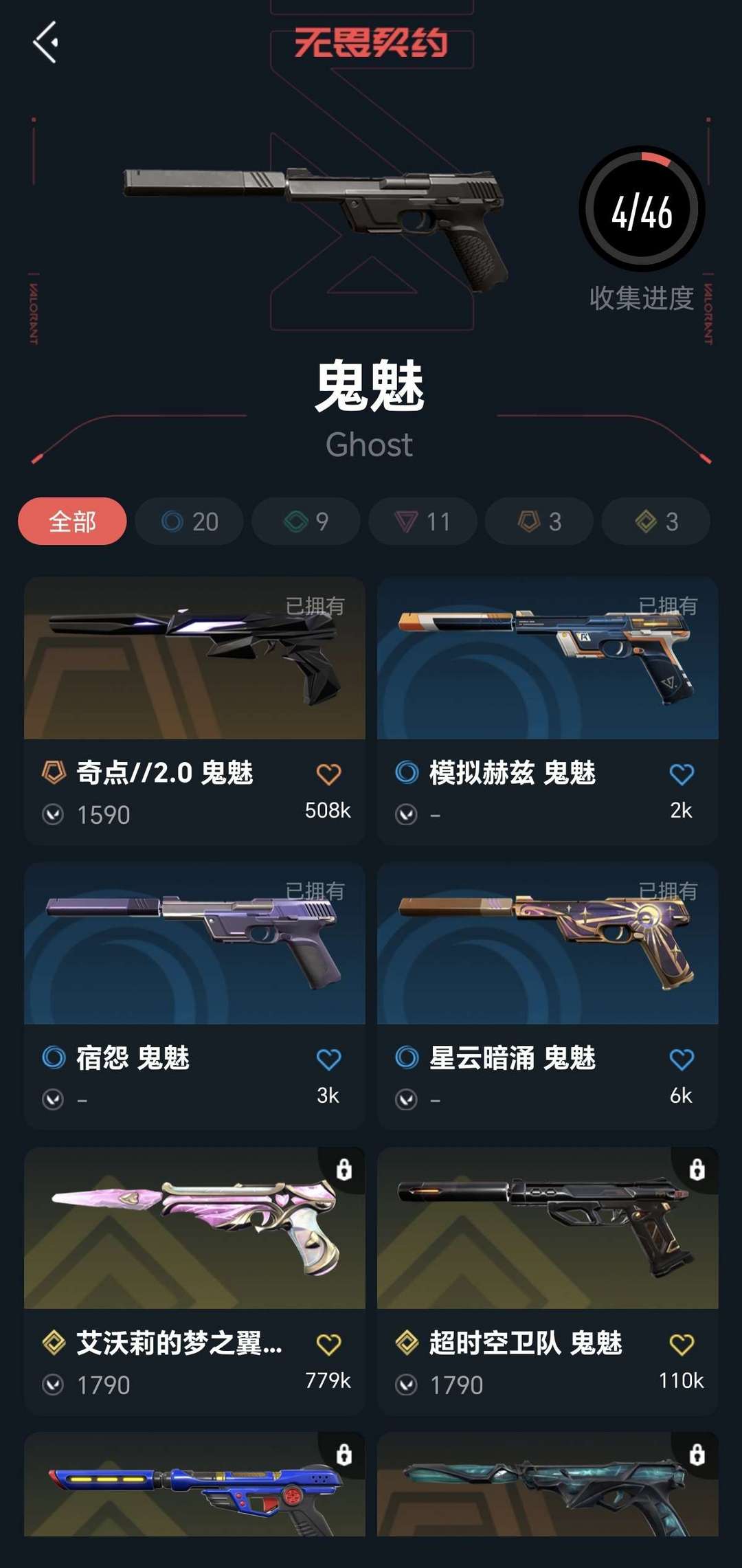Like the 奇点//2.0 鬼魅 skin

pyautogui.click(x=328, y=774)
